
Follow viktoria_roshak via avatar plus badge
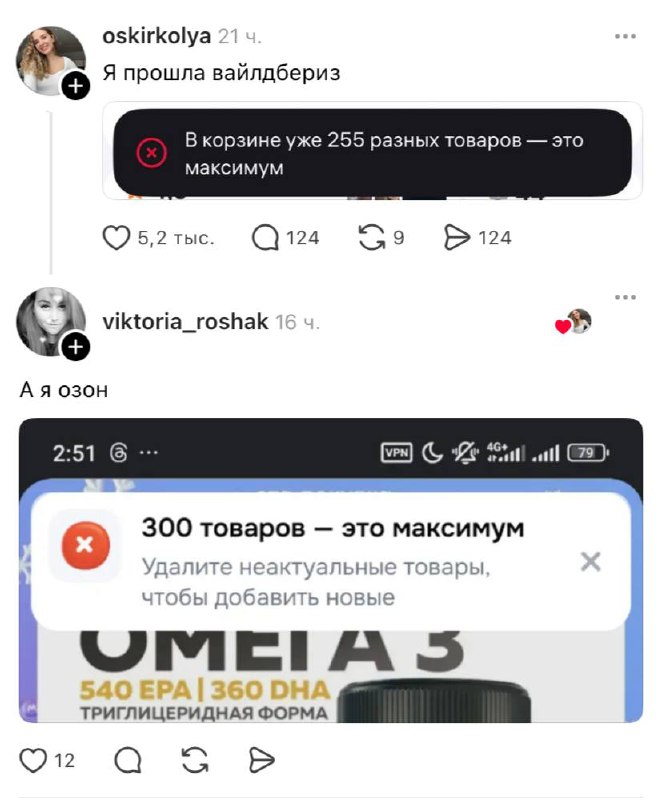point(76,347)
